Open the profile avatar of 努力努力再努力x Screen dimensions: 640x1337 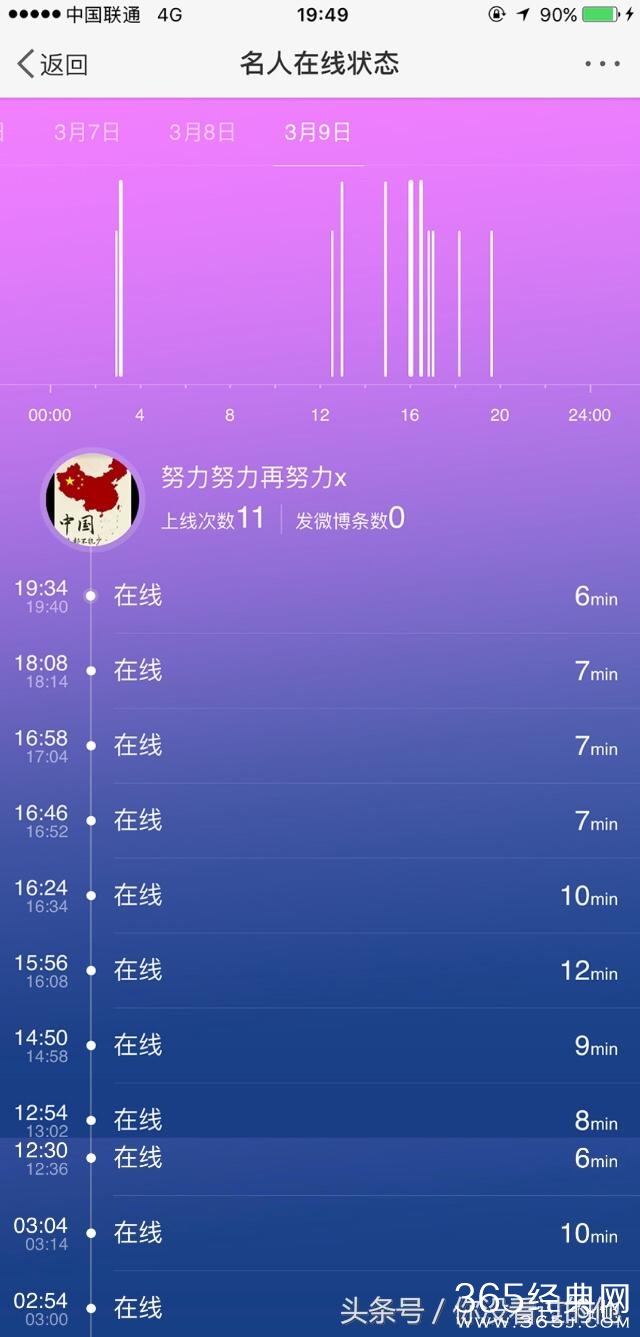point(93,499)
